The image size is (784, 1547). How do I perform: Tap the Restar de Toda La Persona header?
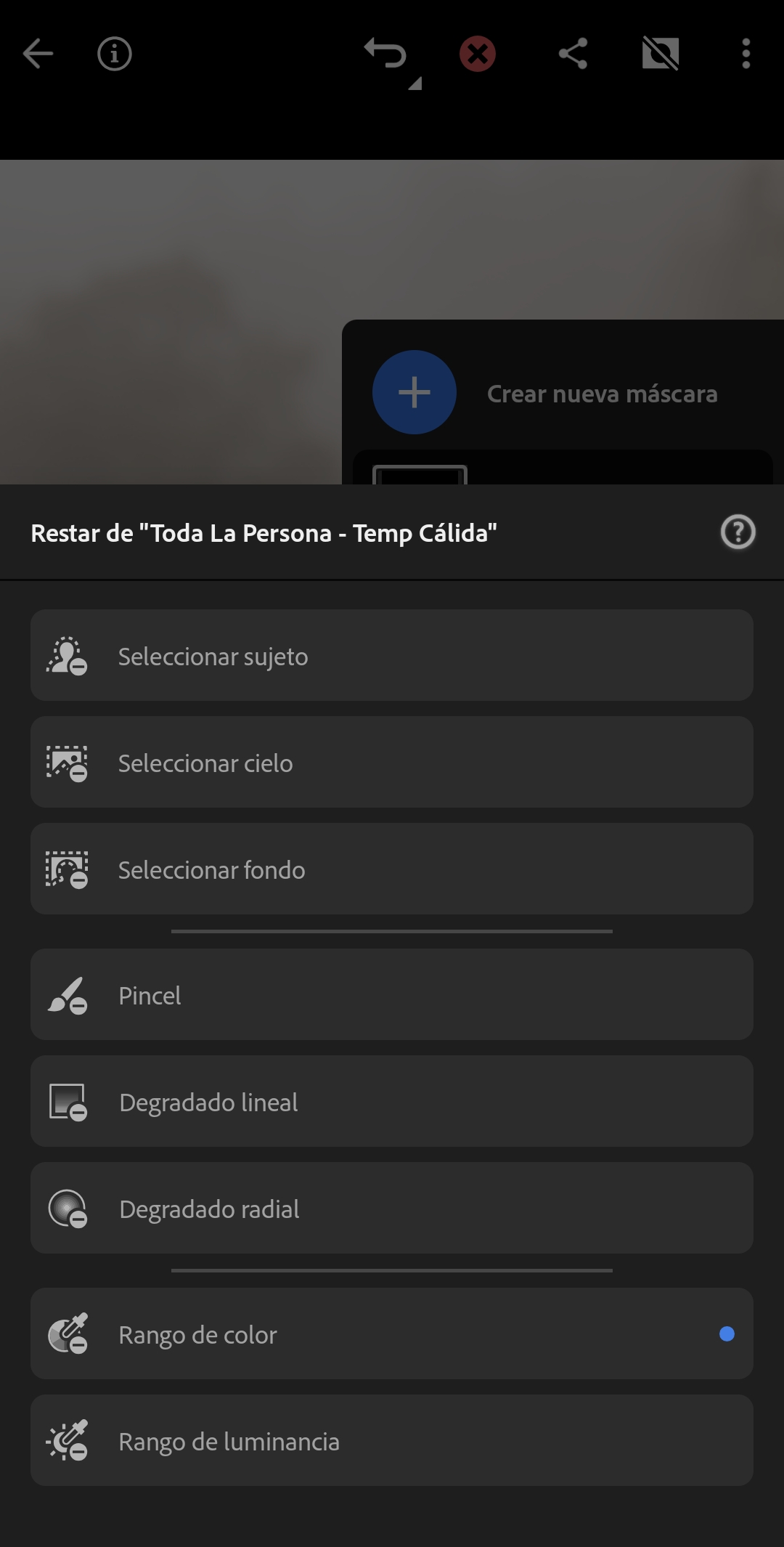point(264,532)
